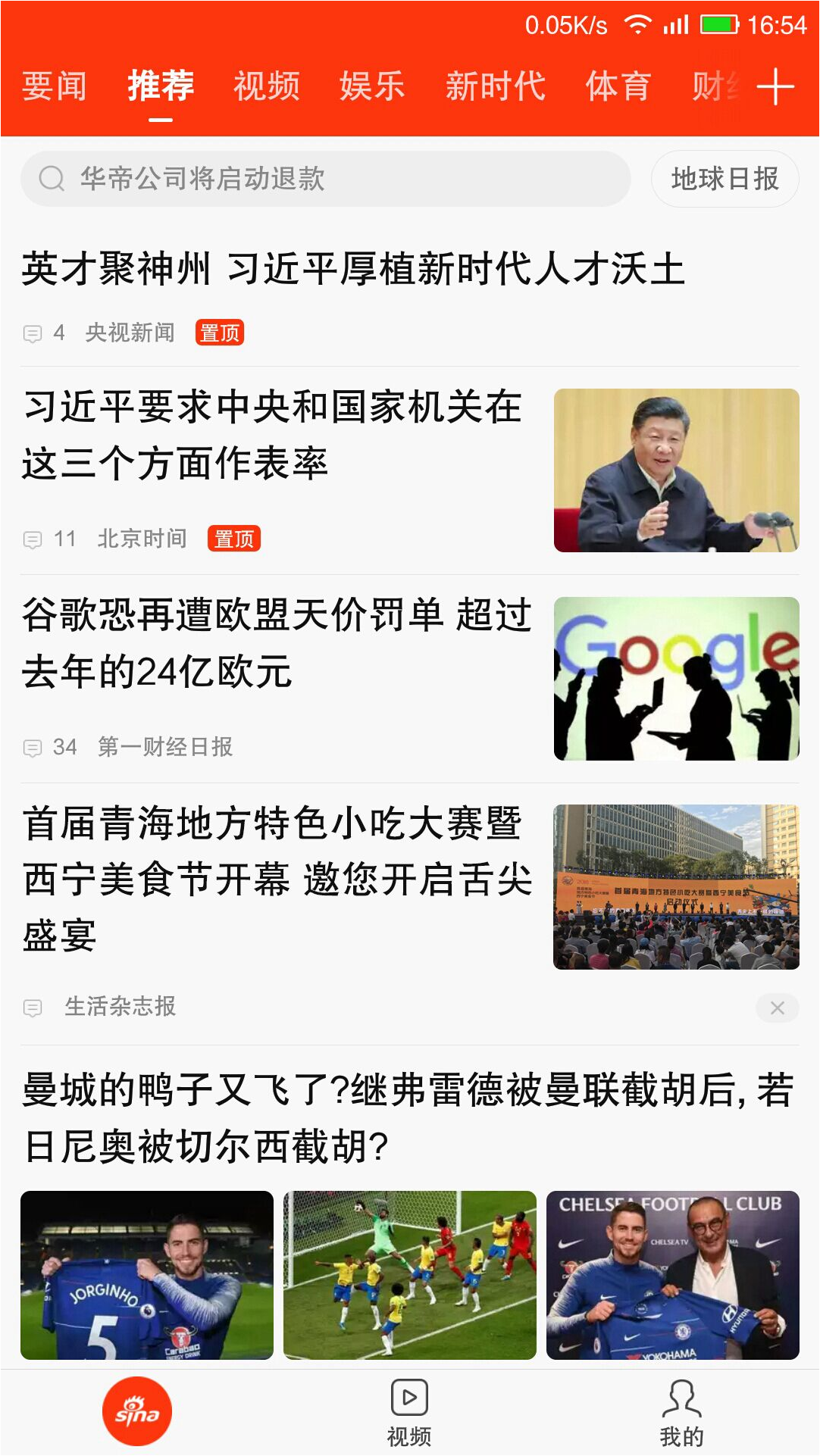Open the search box showing 华帝公司将启动退款
Image resolution: width=820 pixels, height=1456 pixels.
coord(326,179)
